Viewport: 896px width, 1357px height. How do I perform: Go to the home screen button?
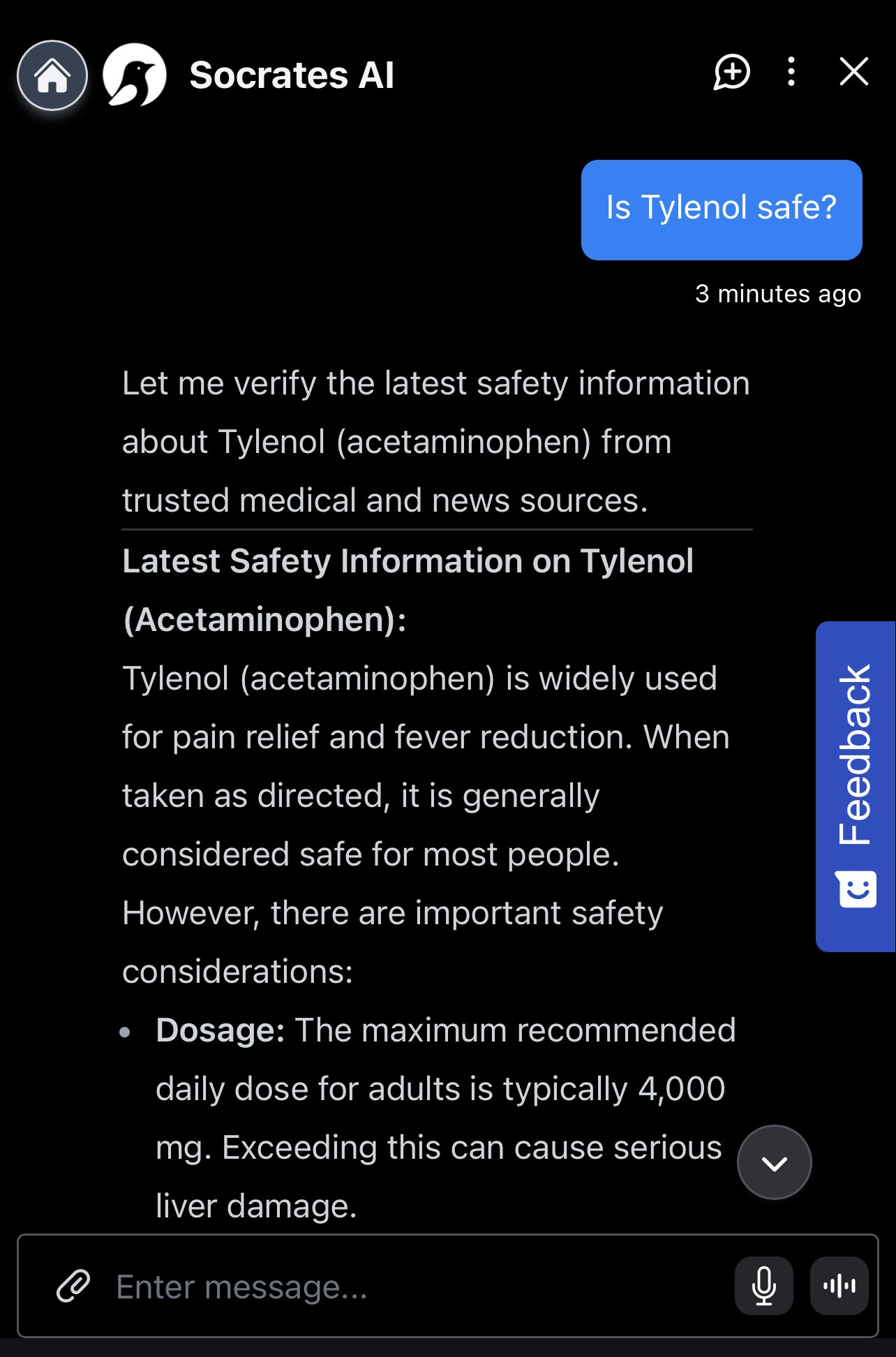click(x=52, y=75)
